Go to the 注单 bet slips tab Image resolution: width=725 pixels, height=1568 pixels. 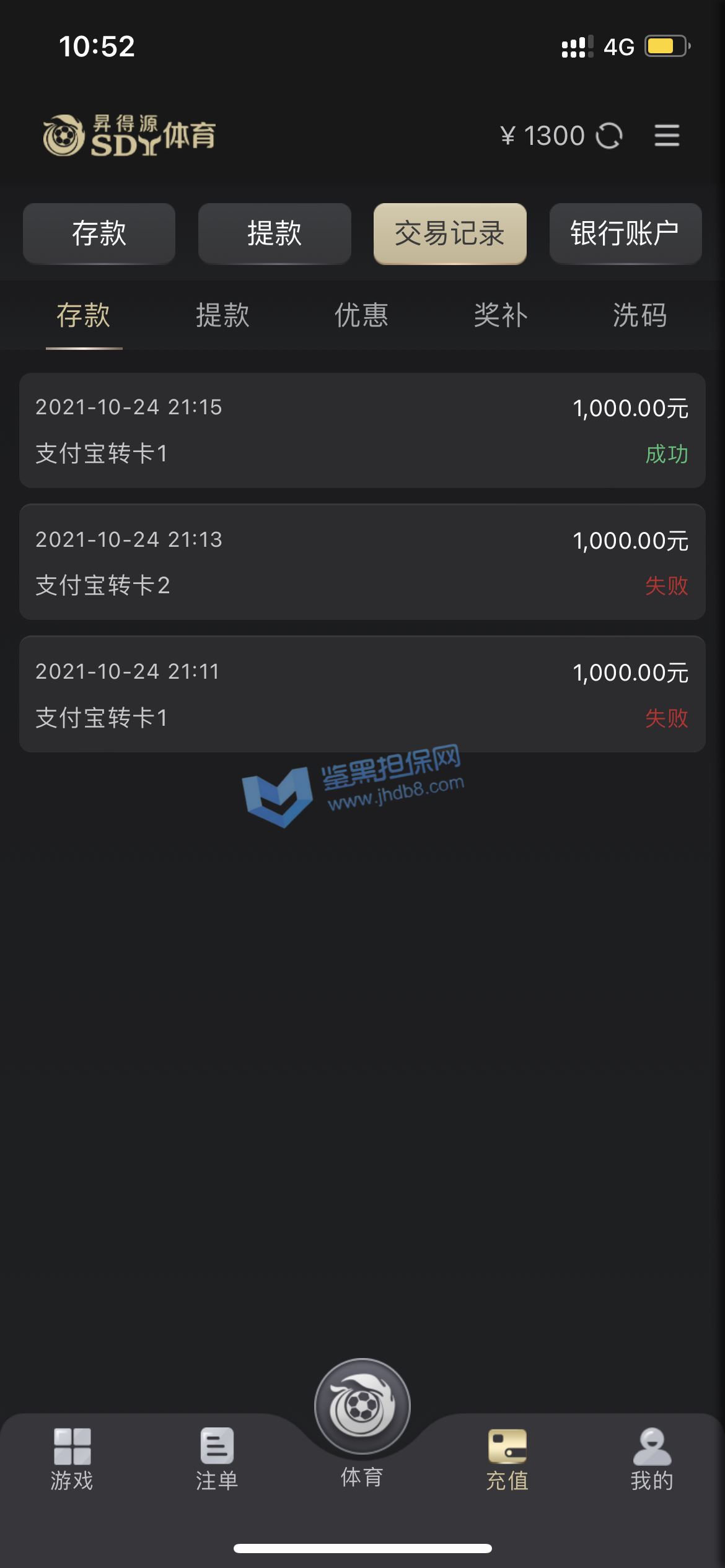217,1460
